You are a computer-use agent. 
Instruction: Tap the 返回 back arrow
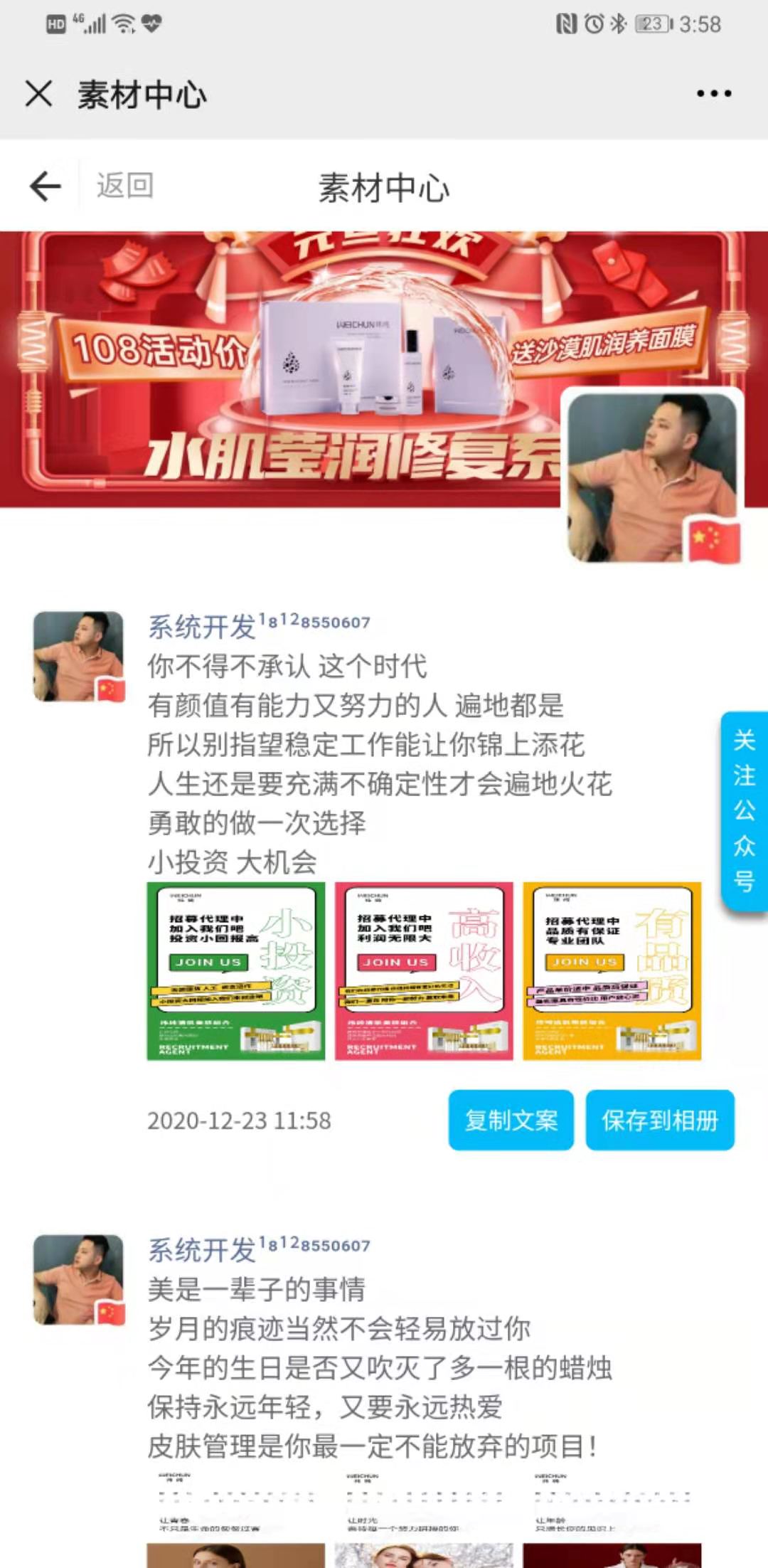(x=46, y=186)
